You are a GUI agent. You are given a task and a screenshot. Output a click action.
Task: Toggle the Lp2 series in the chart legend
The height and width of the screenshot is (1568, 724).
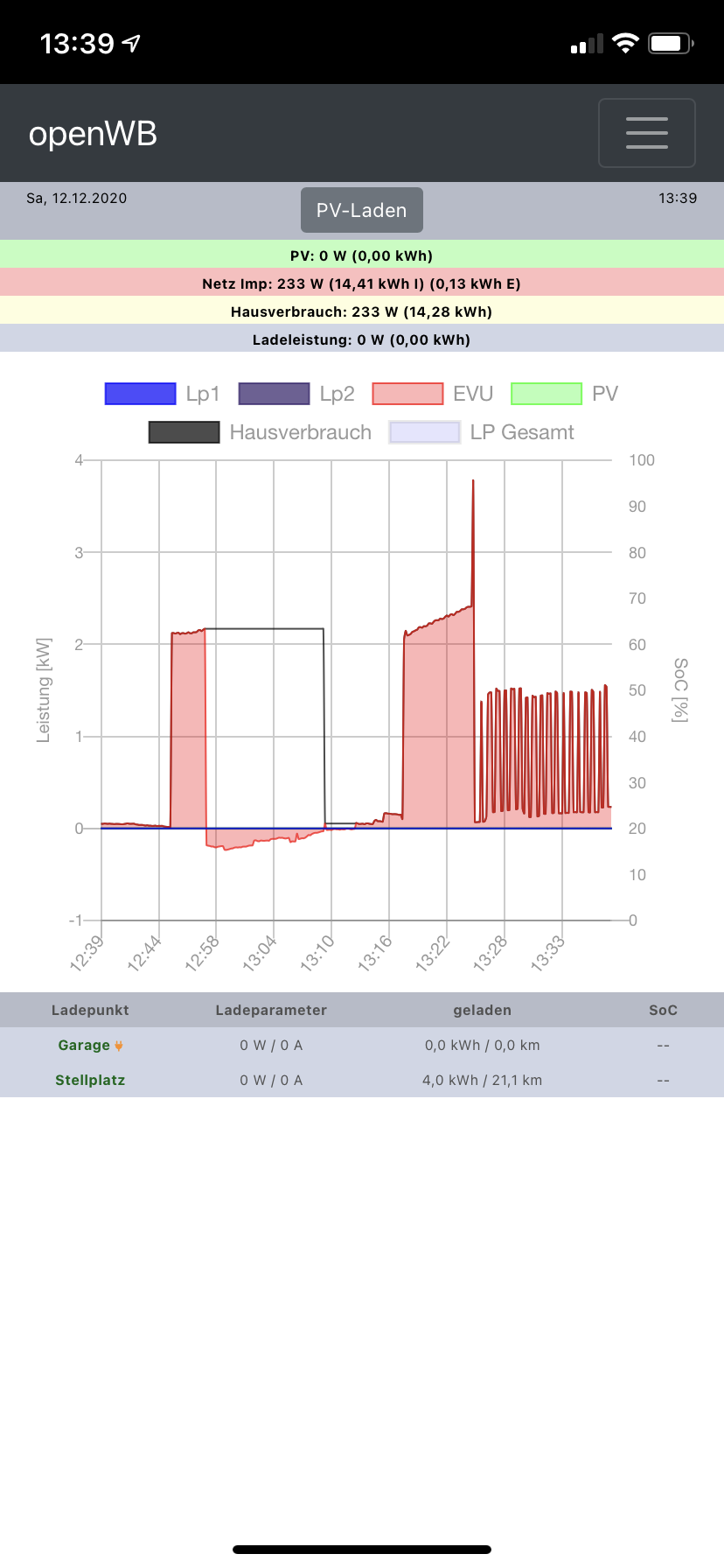(x=296, y=394)
